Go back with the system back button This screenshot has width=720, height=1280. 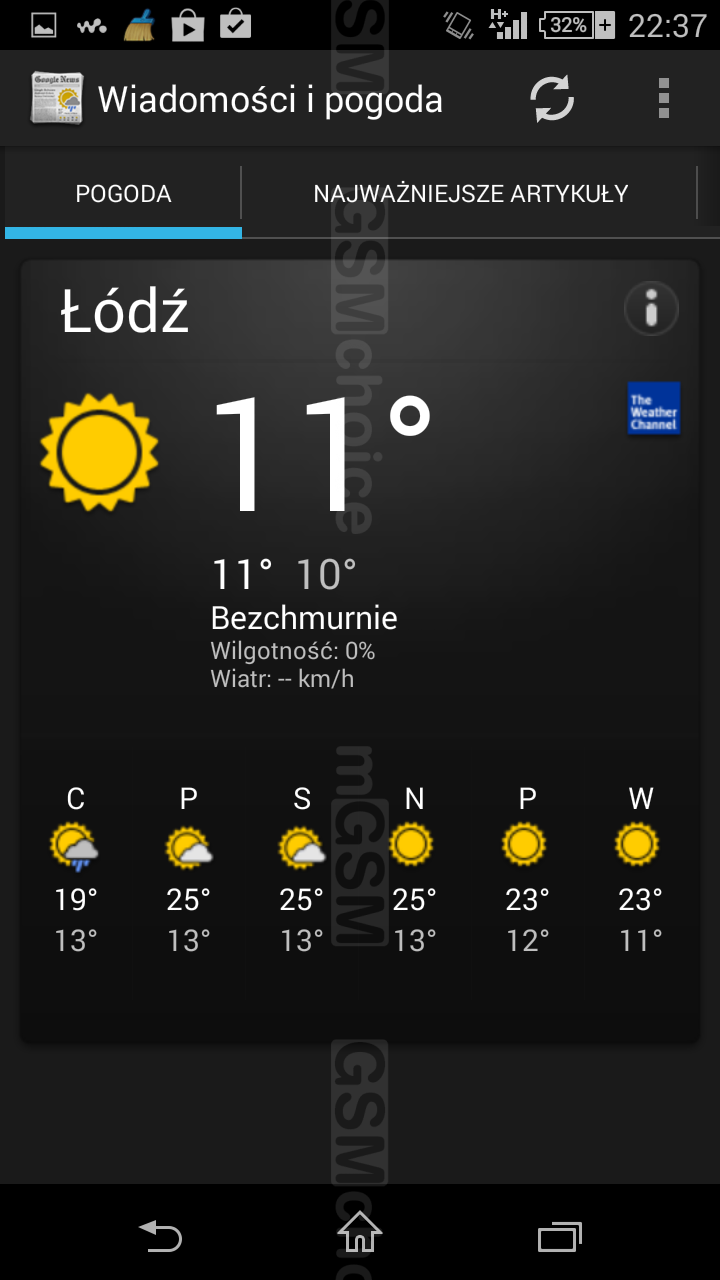click(x=160, y=1235)
